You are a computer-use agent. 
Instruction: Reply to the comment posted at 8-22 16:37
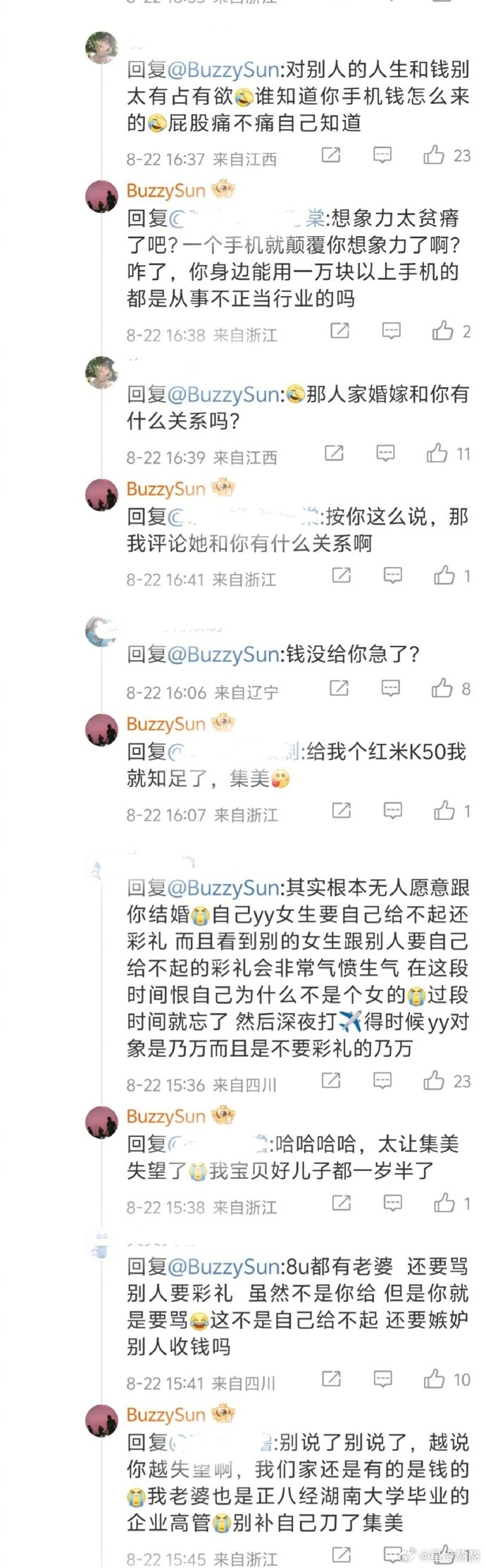[382, 155]
